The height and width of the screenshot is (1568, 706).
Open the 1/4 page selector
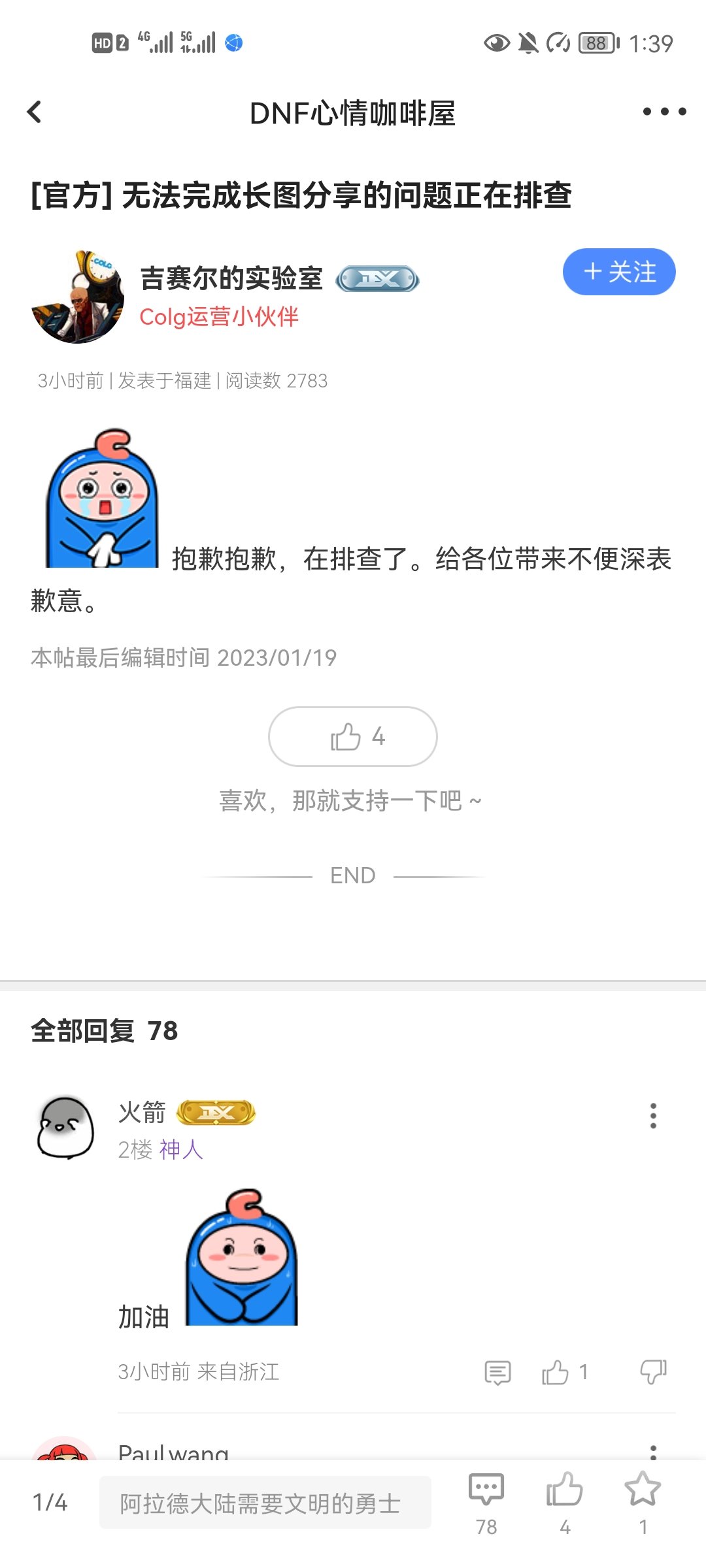tap(50, 1503)
